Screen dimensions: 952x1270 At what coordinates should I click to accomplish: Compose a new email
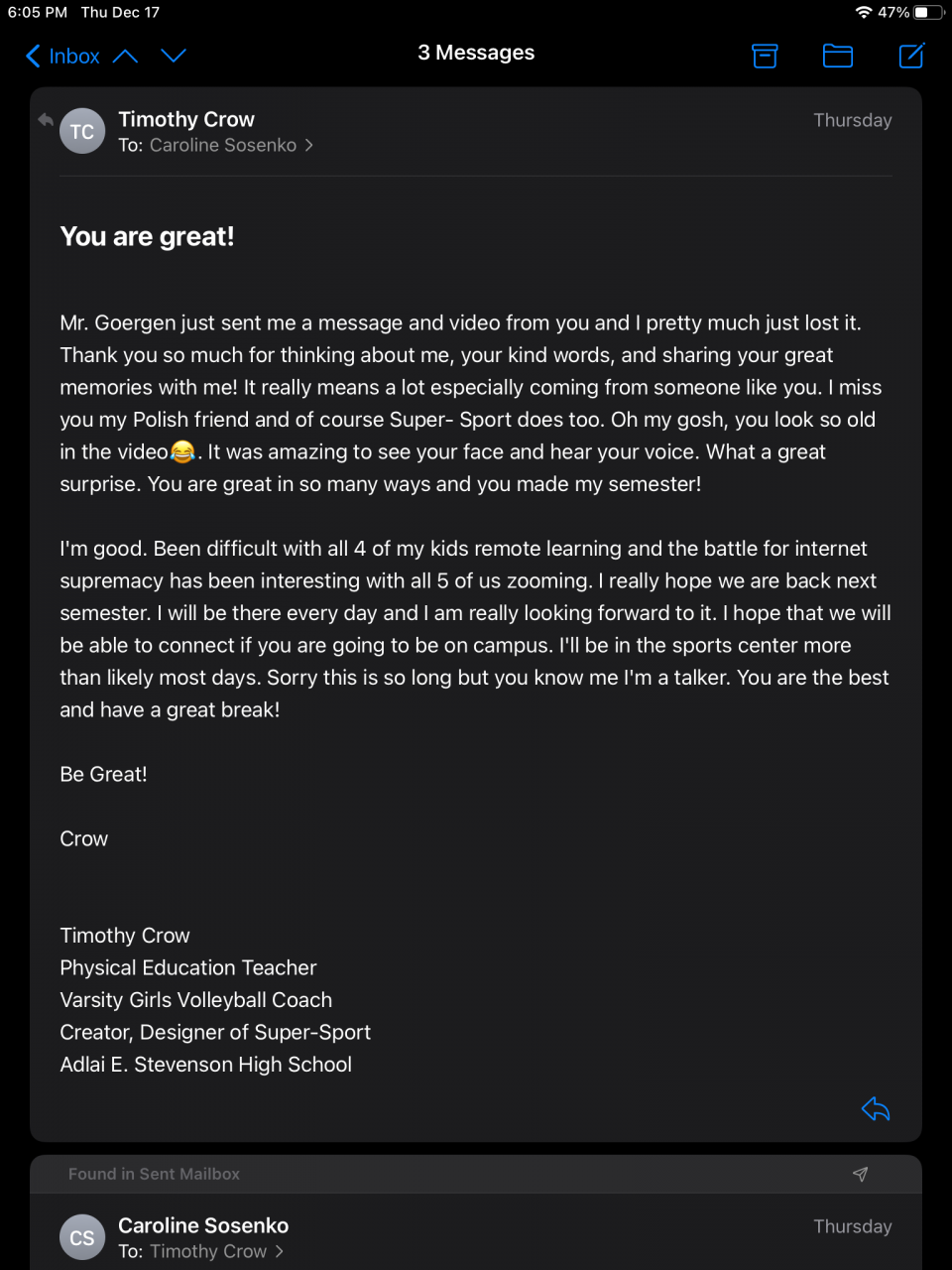point(911,57)
